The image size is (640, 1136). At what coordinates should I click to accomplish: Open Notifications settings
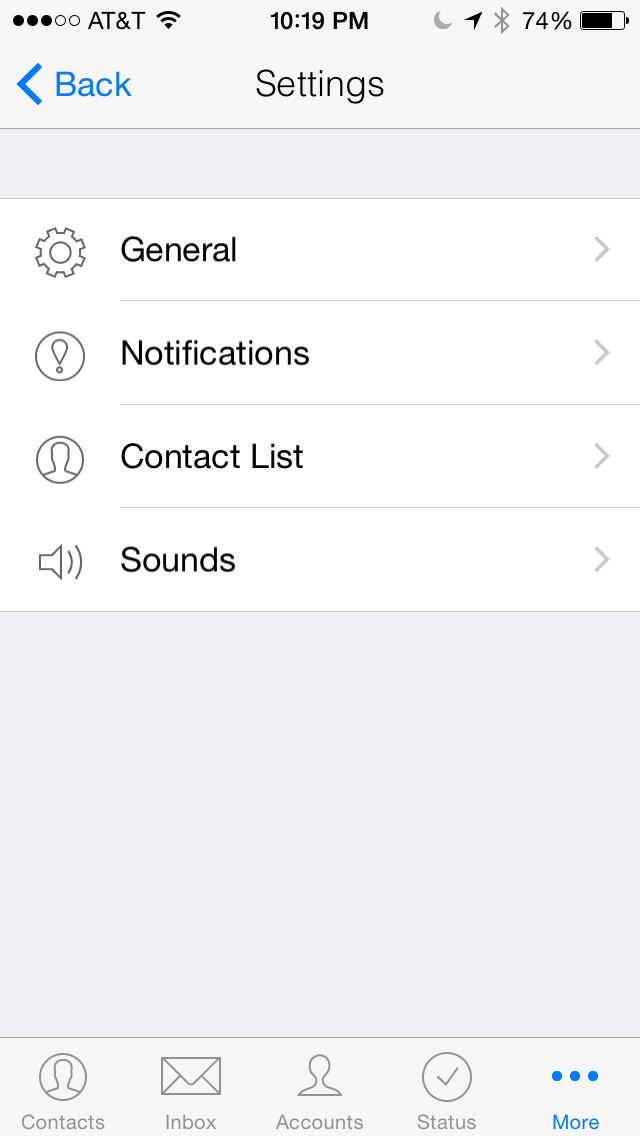320,353
